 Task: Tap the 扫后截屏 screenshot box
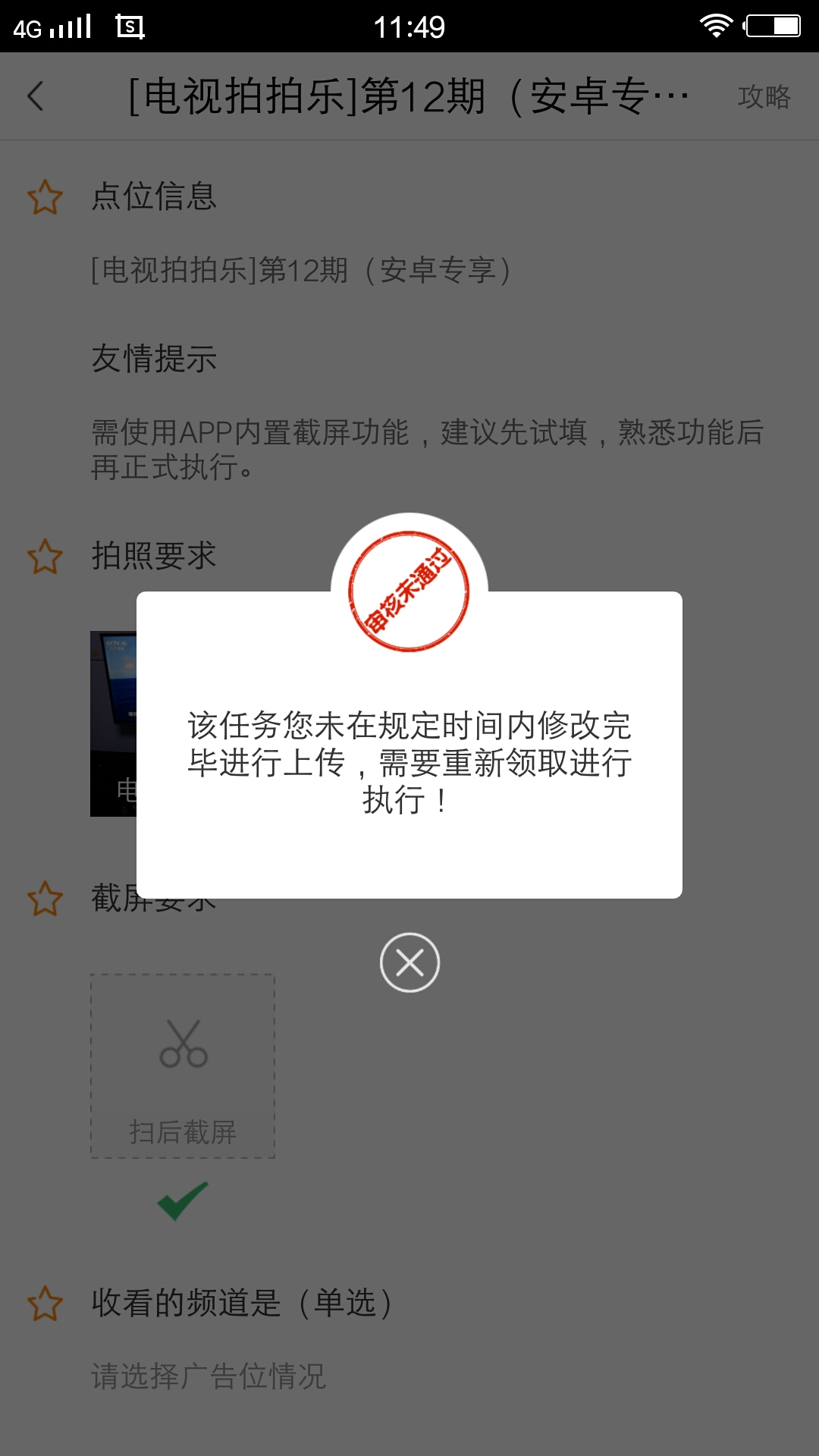183,1065
